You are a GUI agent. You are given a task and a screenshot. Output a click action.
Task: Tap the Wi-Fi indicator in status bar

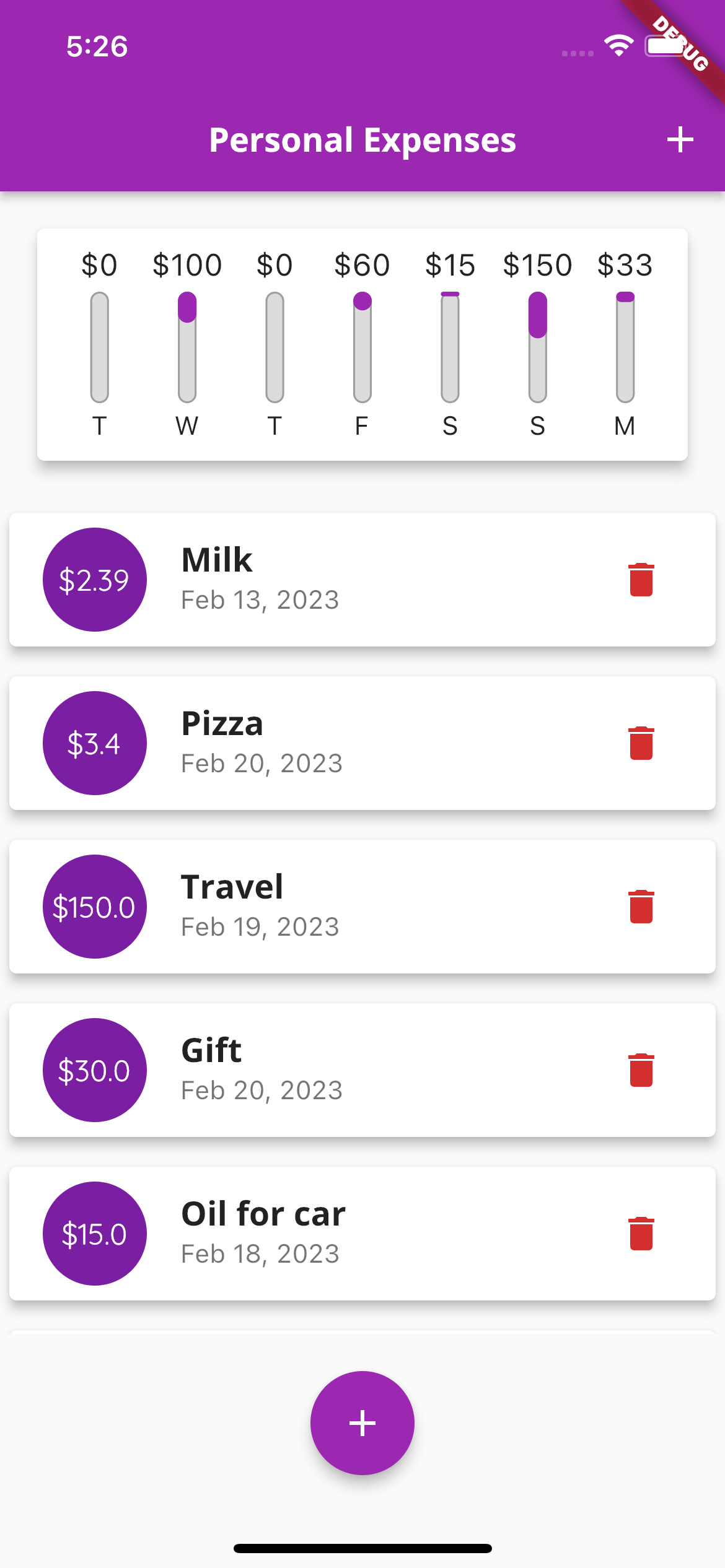point(617,45)
